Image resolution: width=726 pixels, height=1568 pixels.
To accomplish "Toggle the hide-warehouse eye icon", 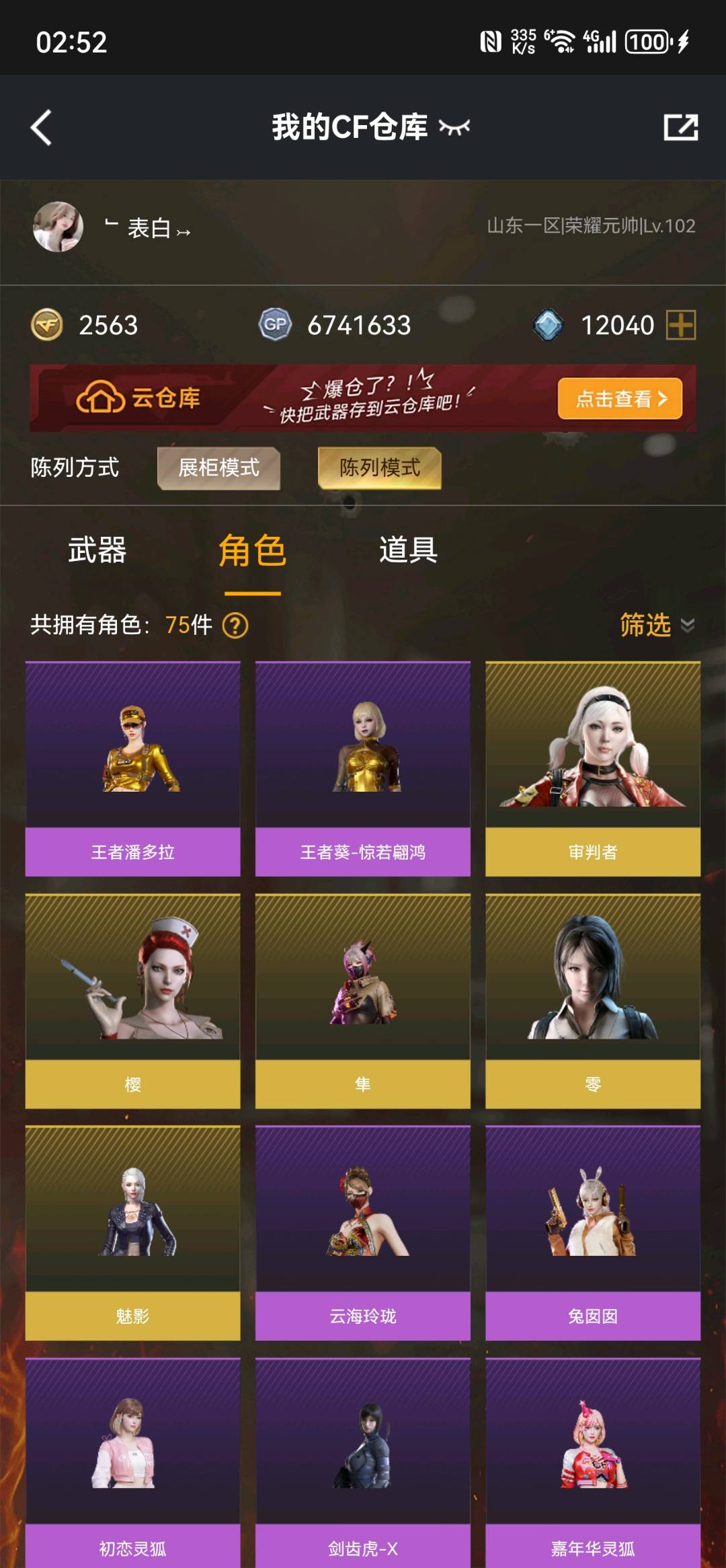I will 454,126.
